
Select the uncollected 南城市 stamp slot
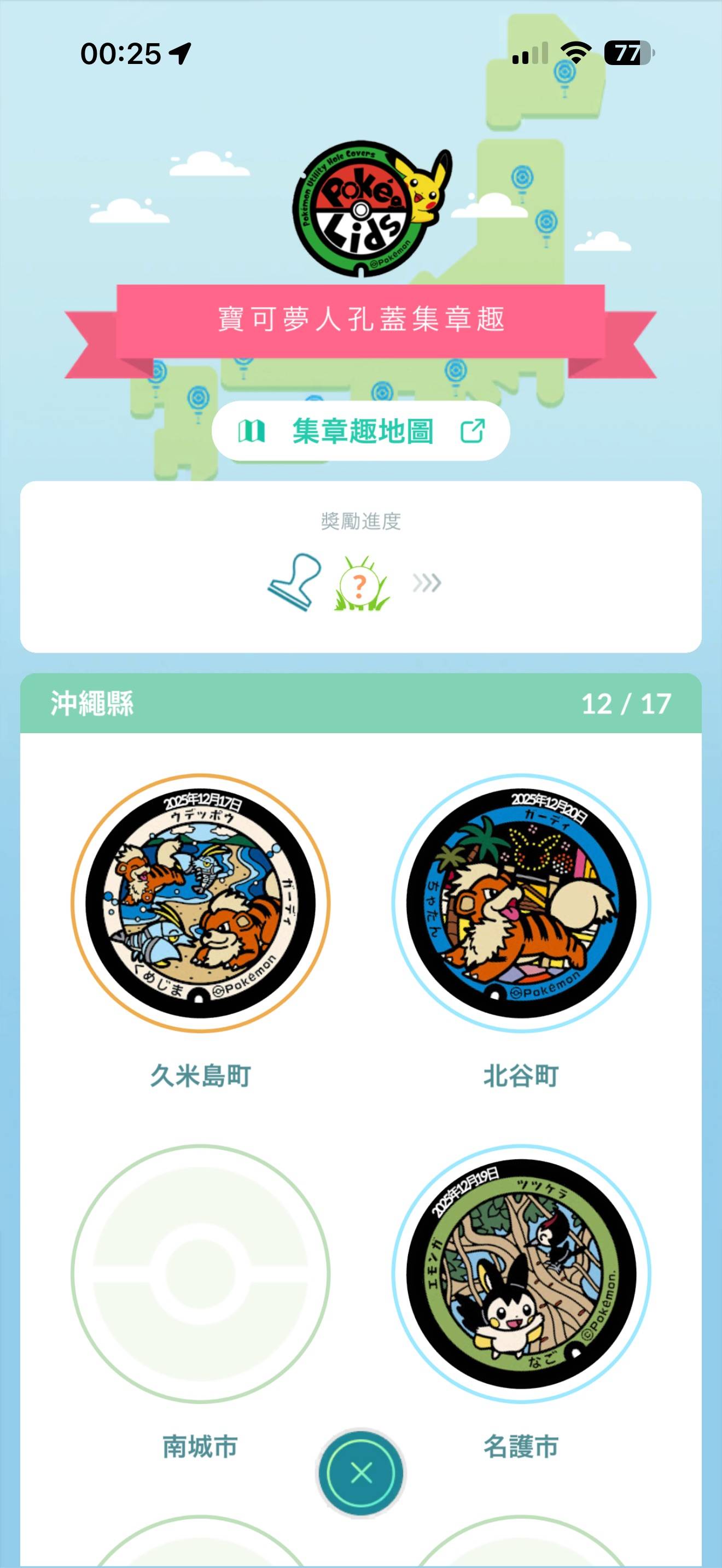(200, 1273)
